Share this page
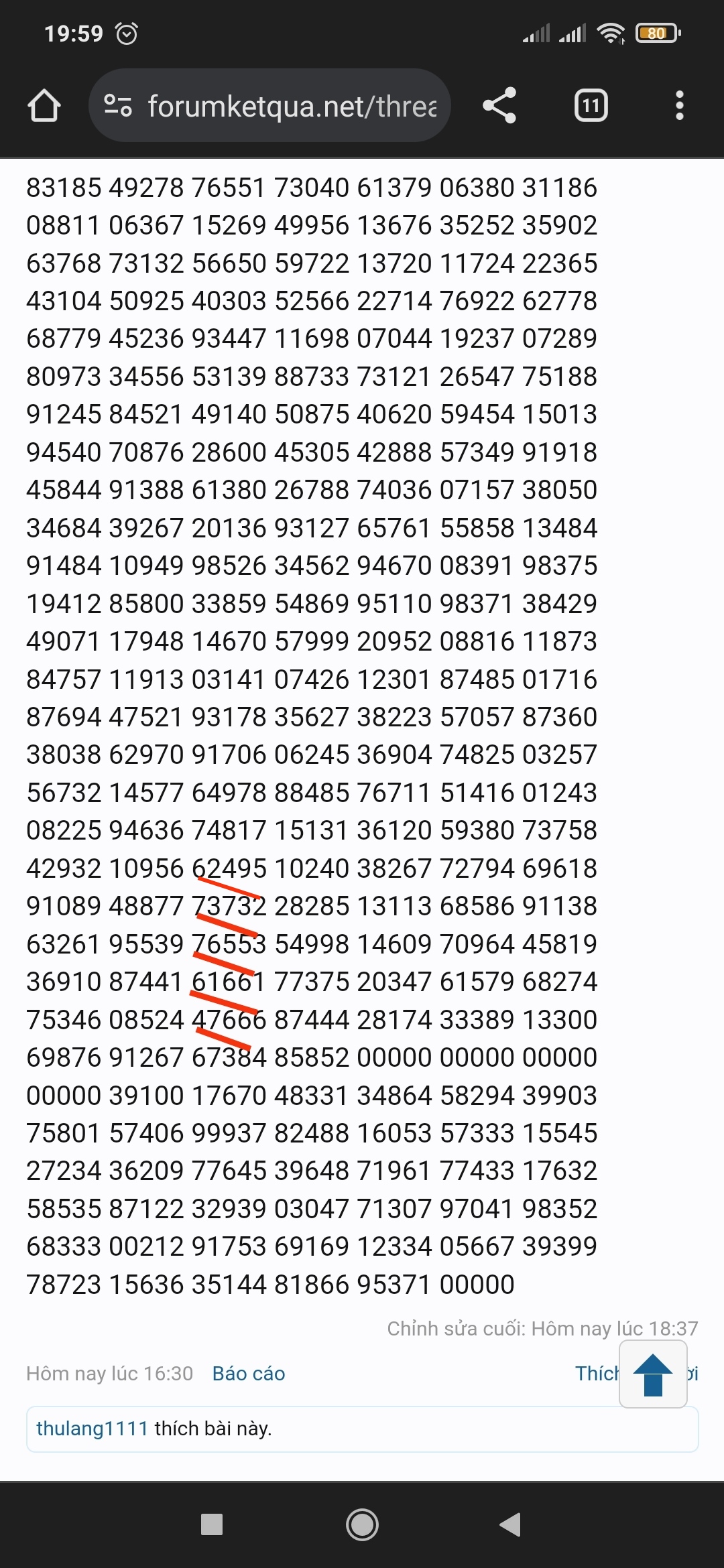 [499, 106]
